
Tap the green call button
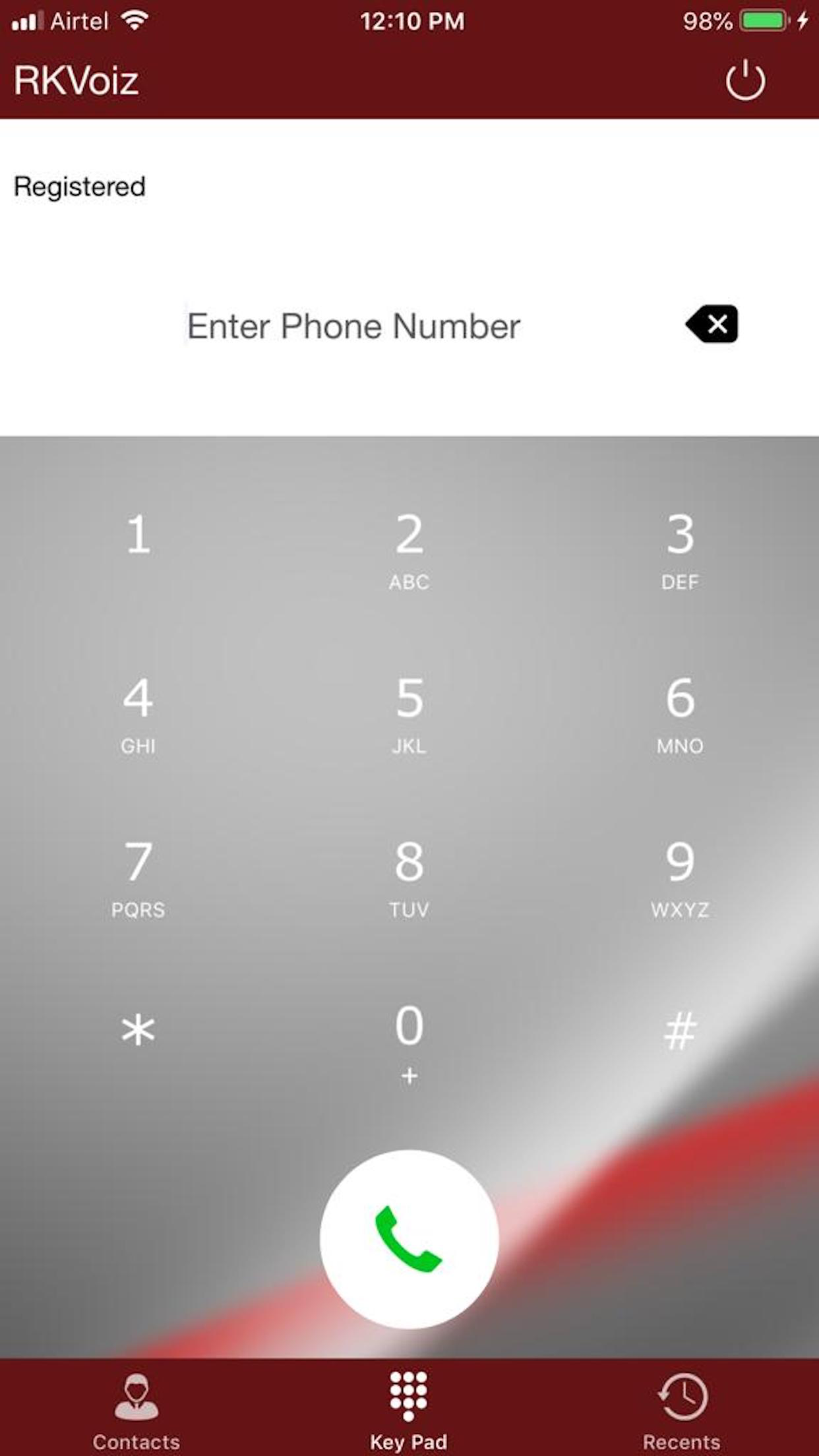click(409, 1240)
